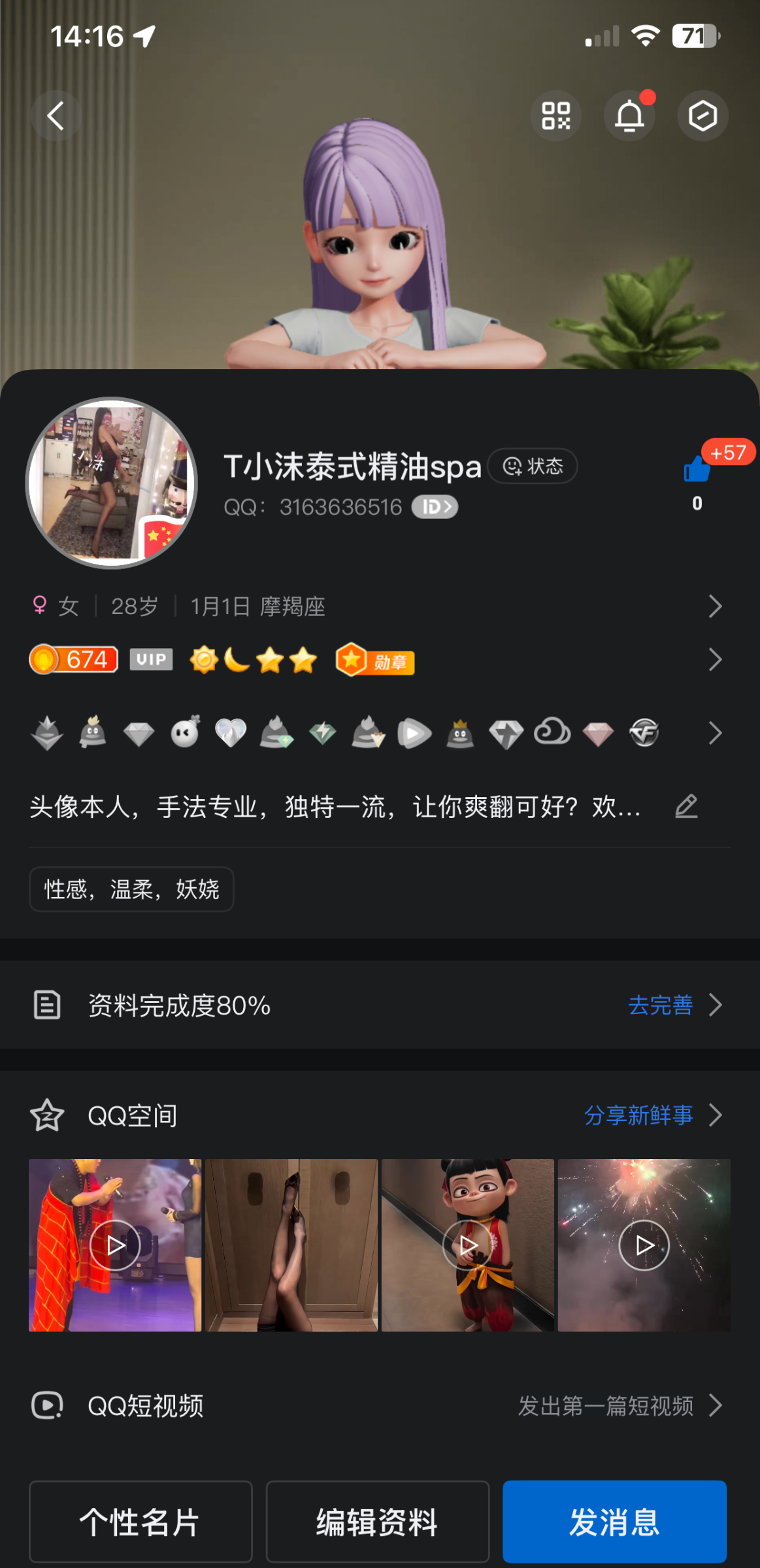Tap 发消息 to send a message
Image resolution: width=760 pixels, height=1568 pixels.
pos(614,1522)
